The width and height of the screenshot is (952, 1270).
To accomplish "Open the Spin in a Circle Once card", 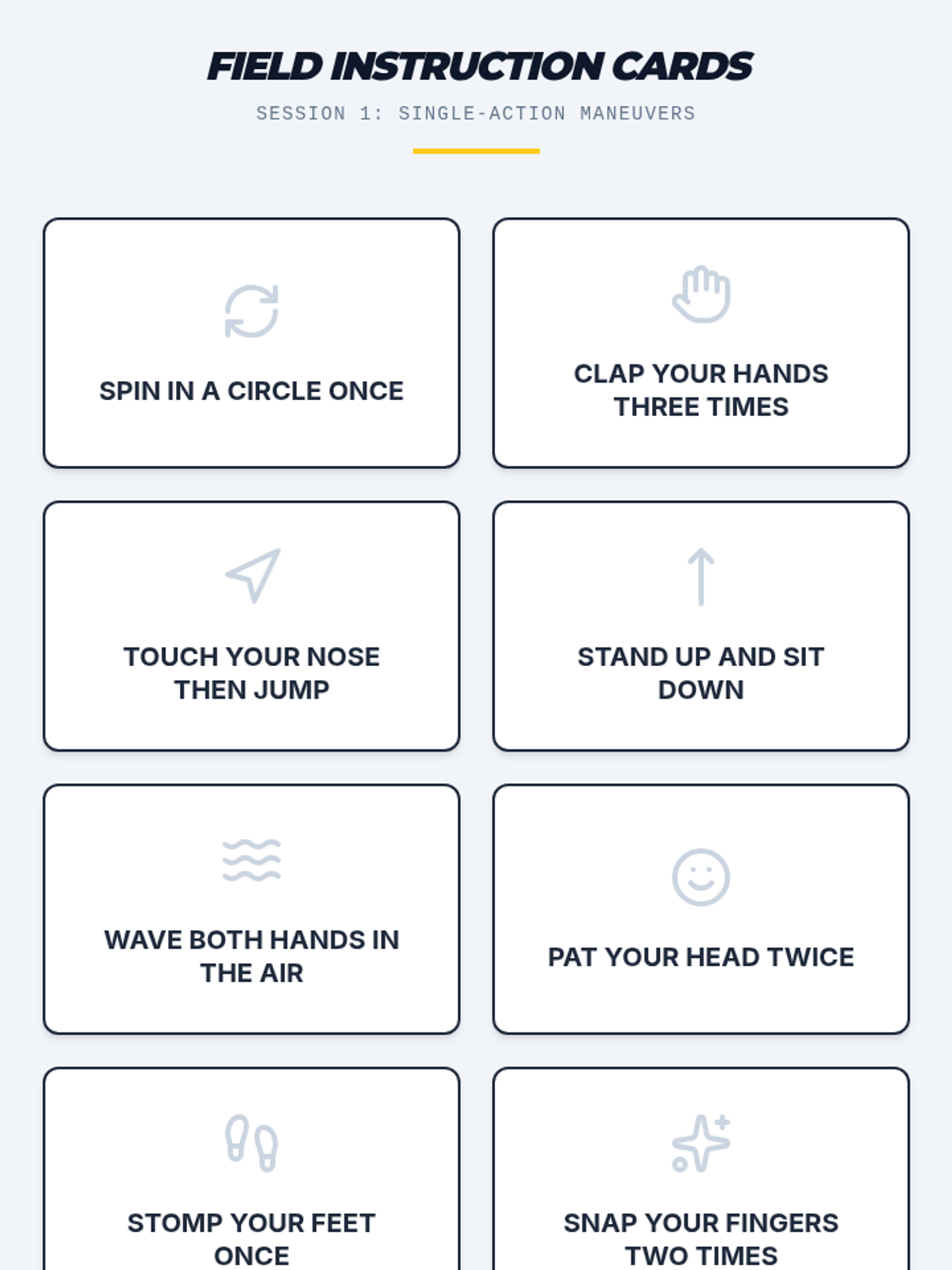I will pyautogui.click(x=251, y=343).
